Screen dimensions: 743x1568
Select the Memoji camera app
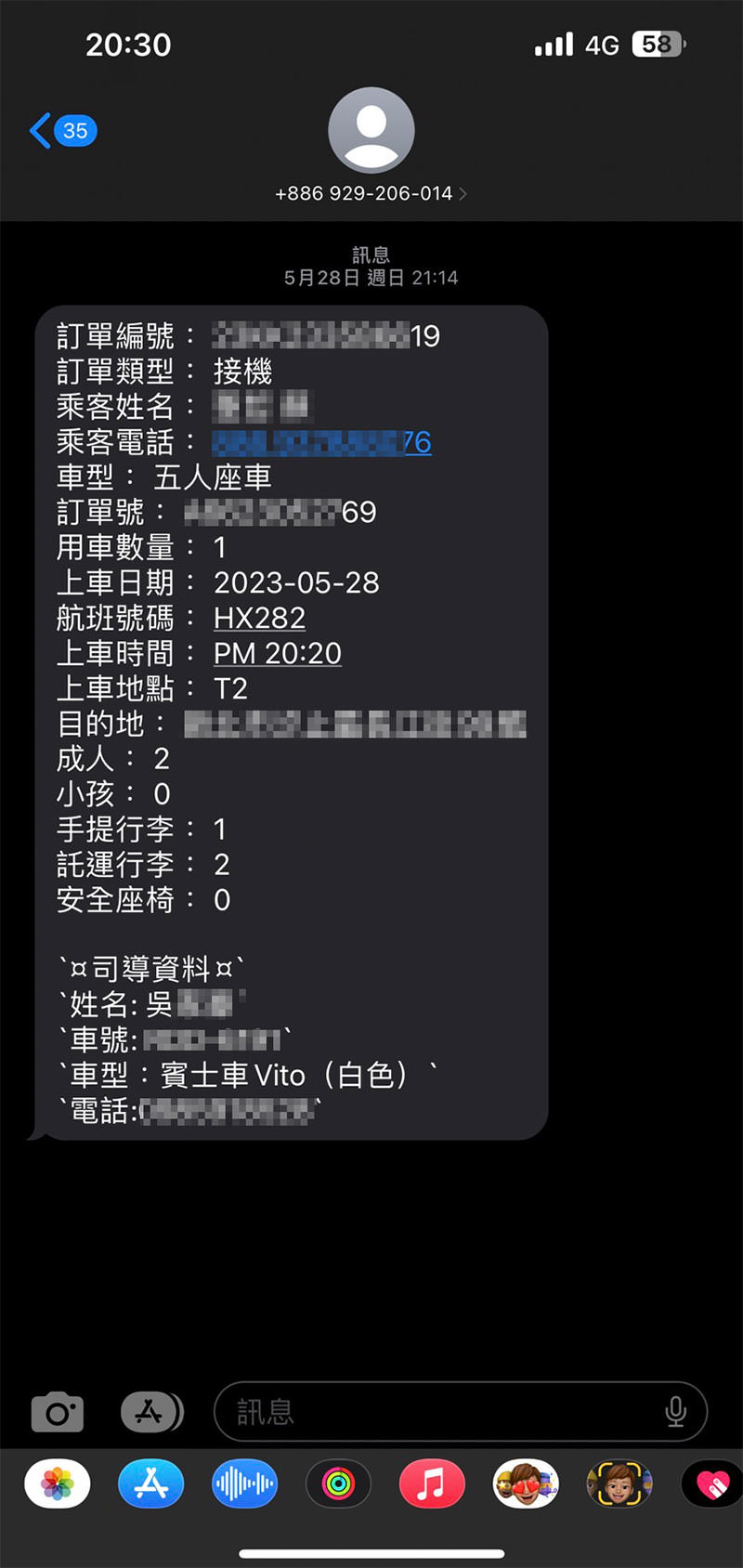point(619,1483)
